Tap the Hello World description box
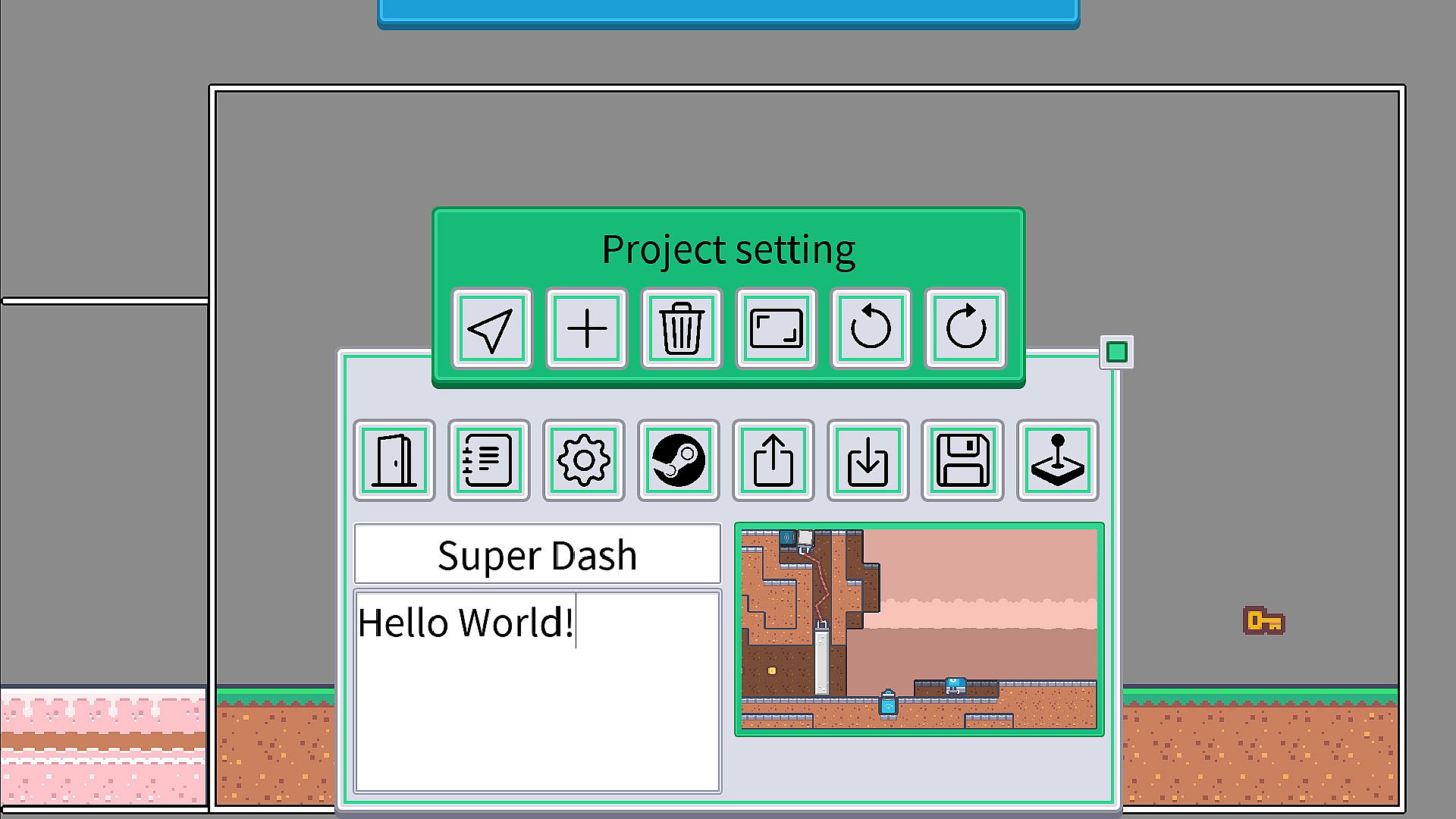 (537, 692)
